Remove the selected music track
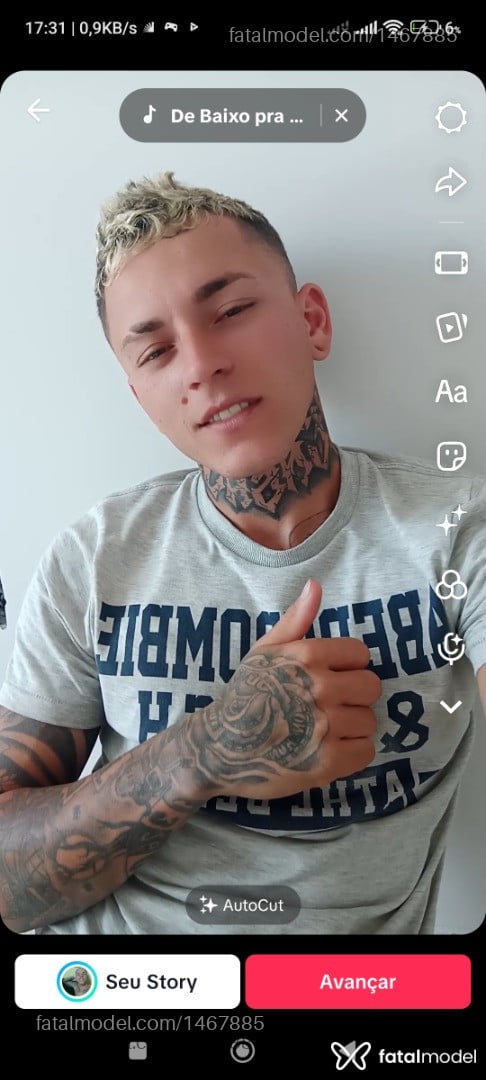 [x=341, y=116]
